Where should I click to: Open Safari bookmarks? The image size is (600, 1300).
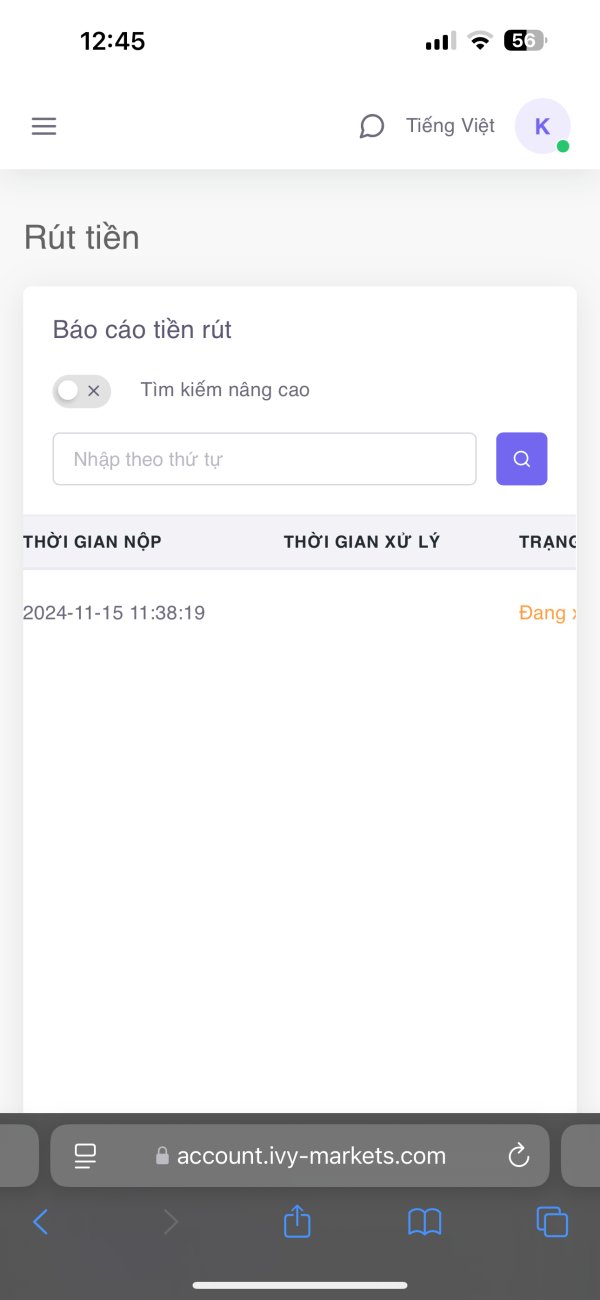(425, 1222)
